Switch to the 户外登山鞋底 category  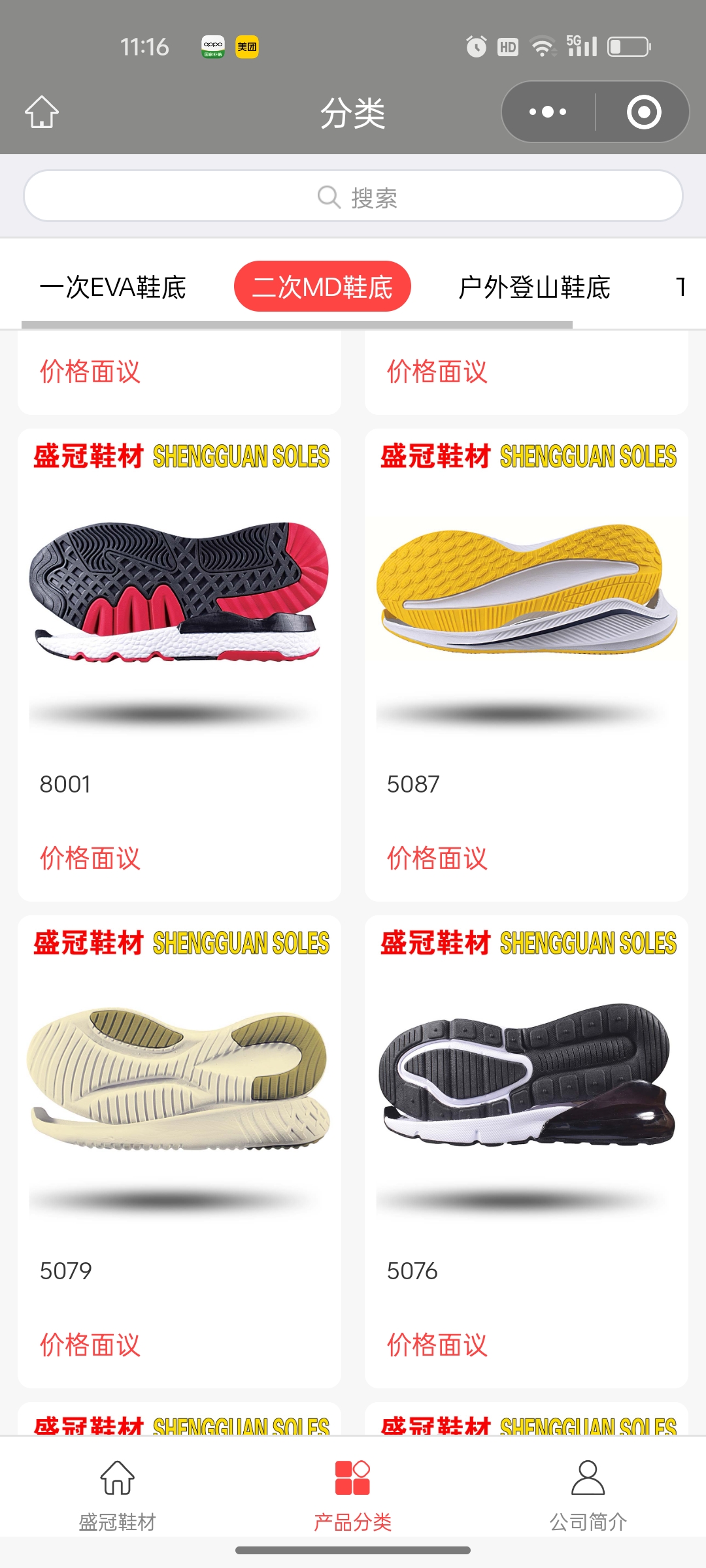[534, 287]
